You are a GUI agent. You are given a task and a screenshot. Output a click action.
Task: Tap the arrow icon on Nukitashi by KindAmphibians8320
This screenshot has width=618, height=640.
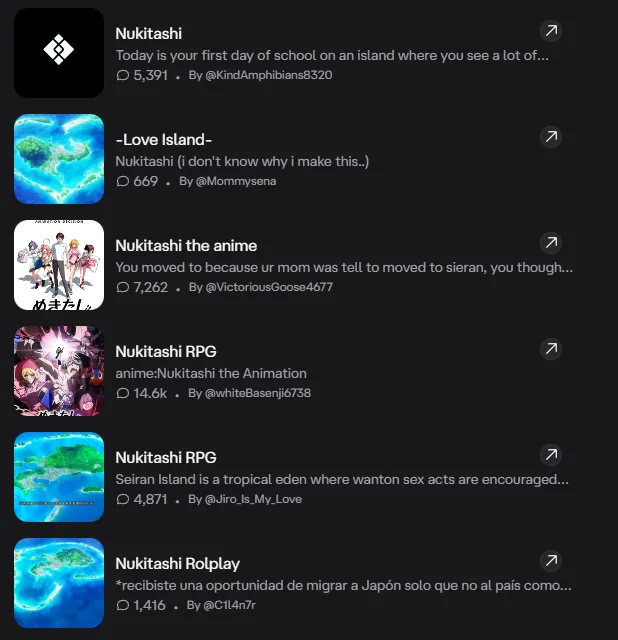551,31
